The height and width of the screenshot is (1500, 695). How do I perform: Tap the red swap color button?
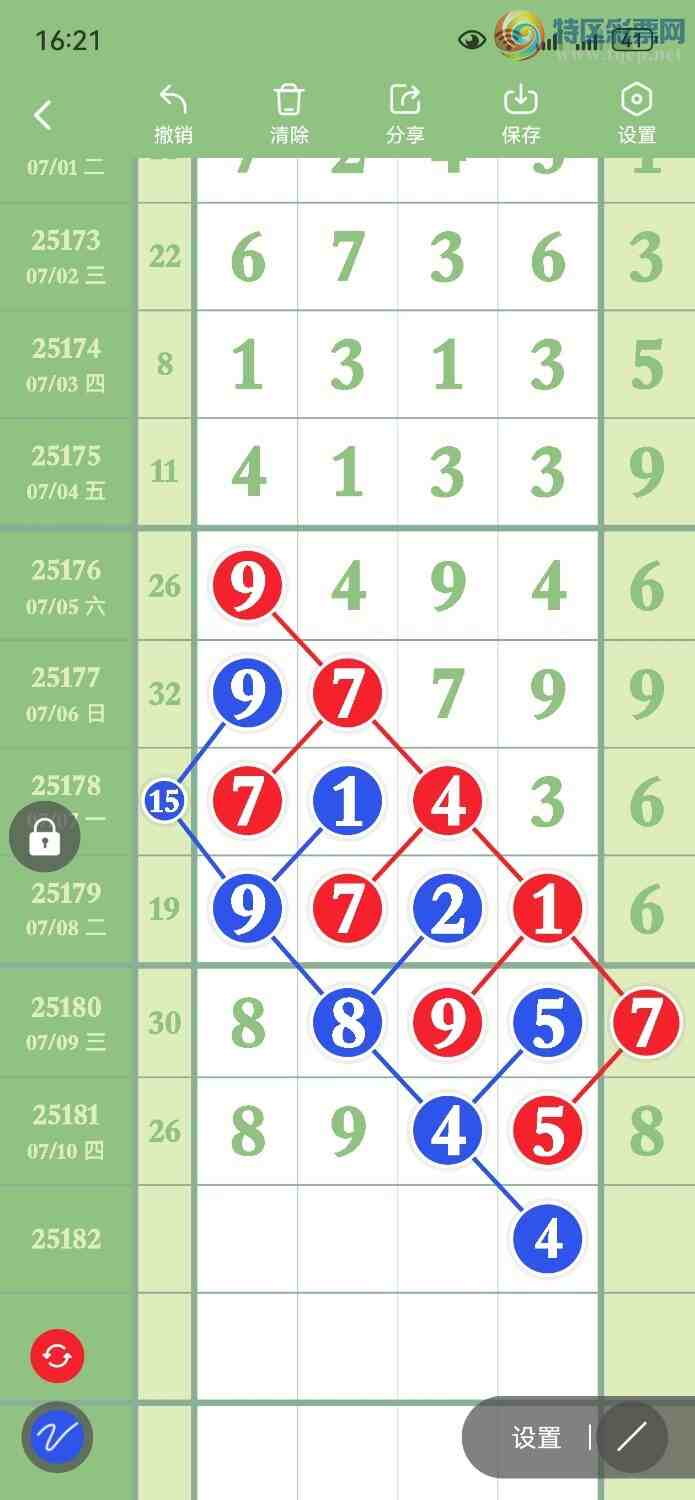click(x=57, y=1356)
